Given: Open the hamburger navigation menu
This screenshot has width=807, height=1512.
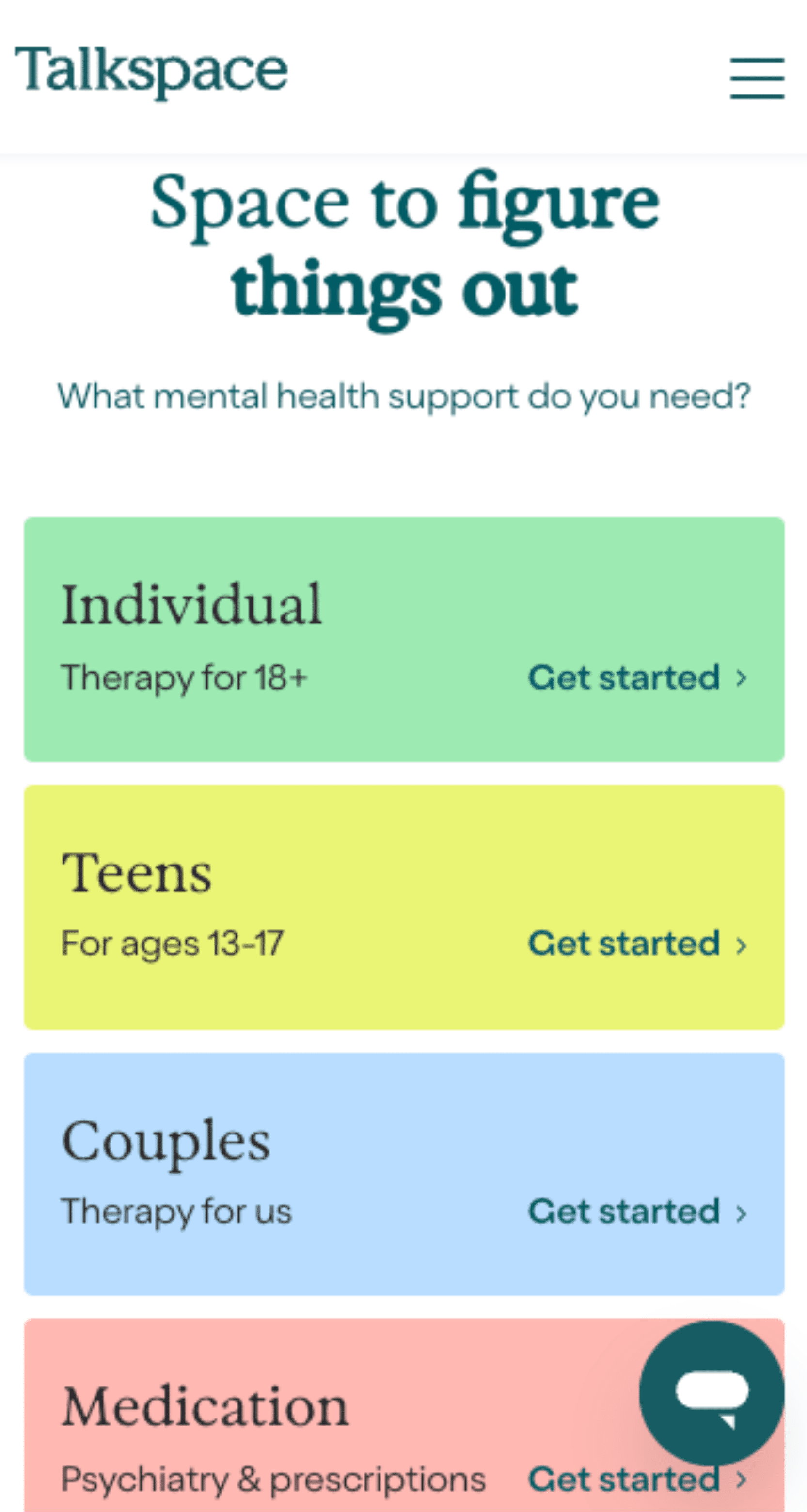Looking at the screenshot, I should tap(757, 78).
